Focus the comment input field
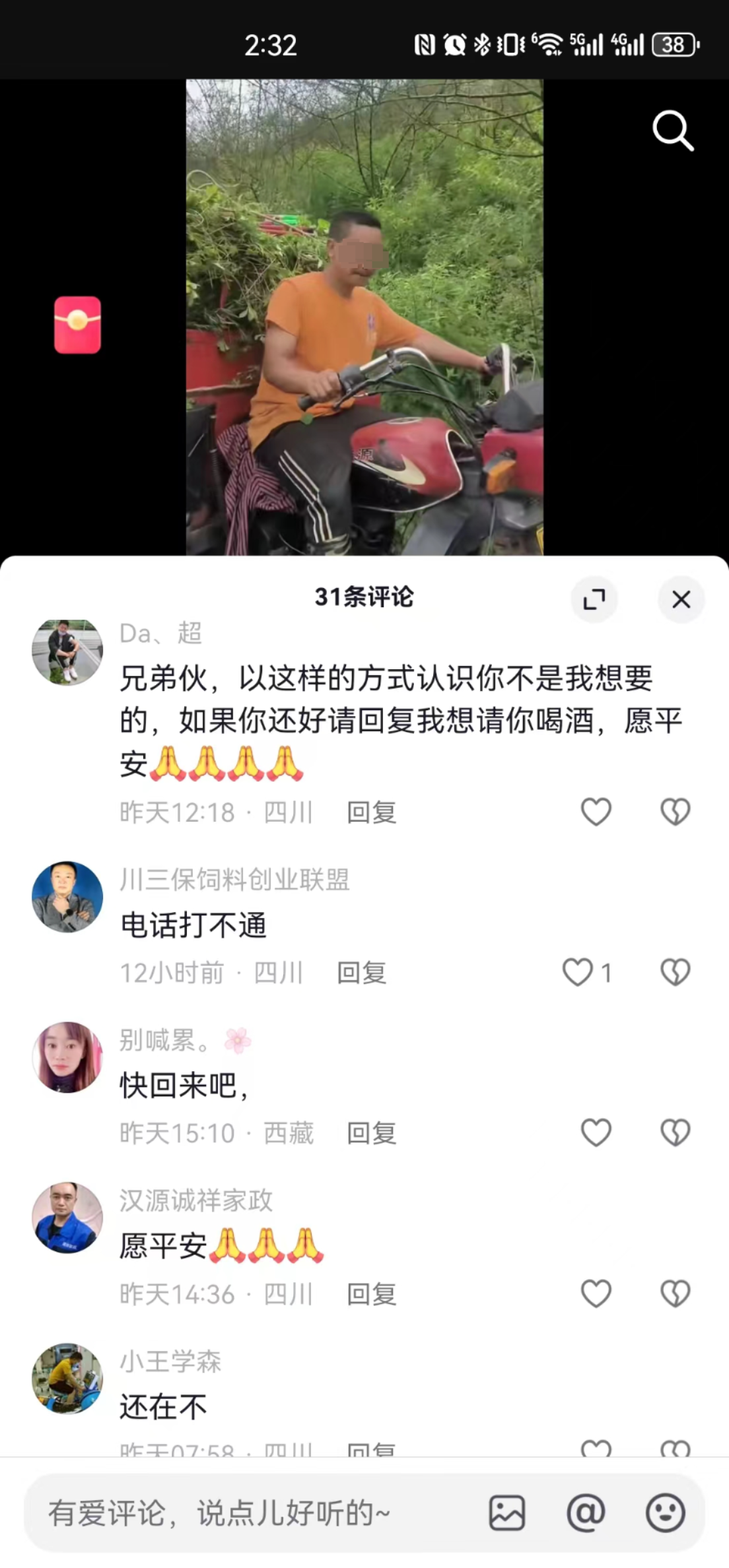Image resolution: width=729 pixels, height=1568 pixels. tap(251, 1513)
